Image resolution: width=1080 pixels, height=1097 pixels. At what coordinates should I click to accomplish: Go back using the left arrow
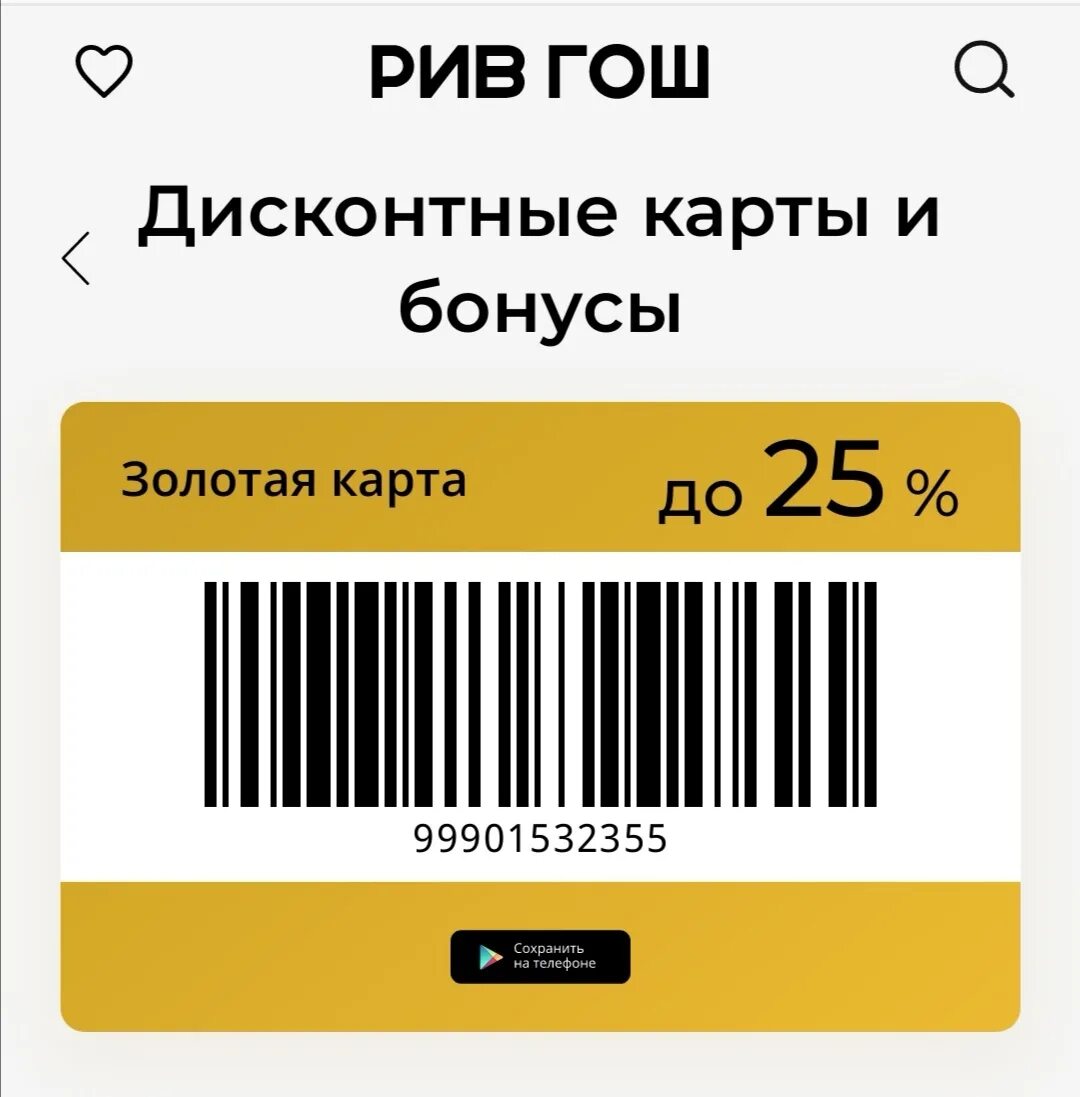[76, 258]
